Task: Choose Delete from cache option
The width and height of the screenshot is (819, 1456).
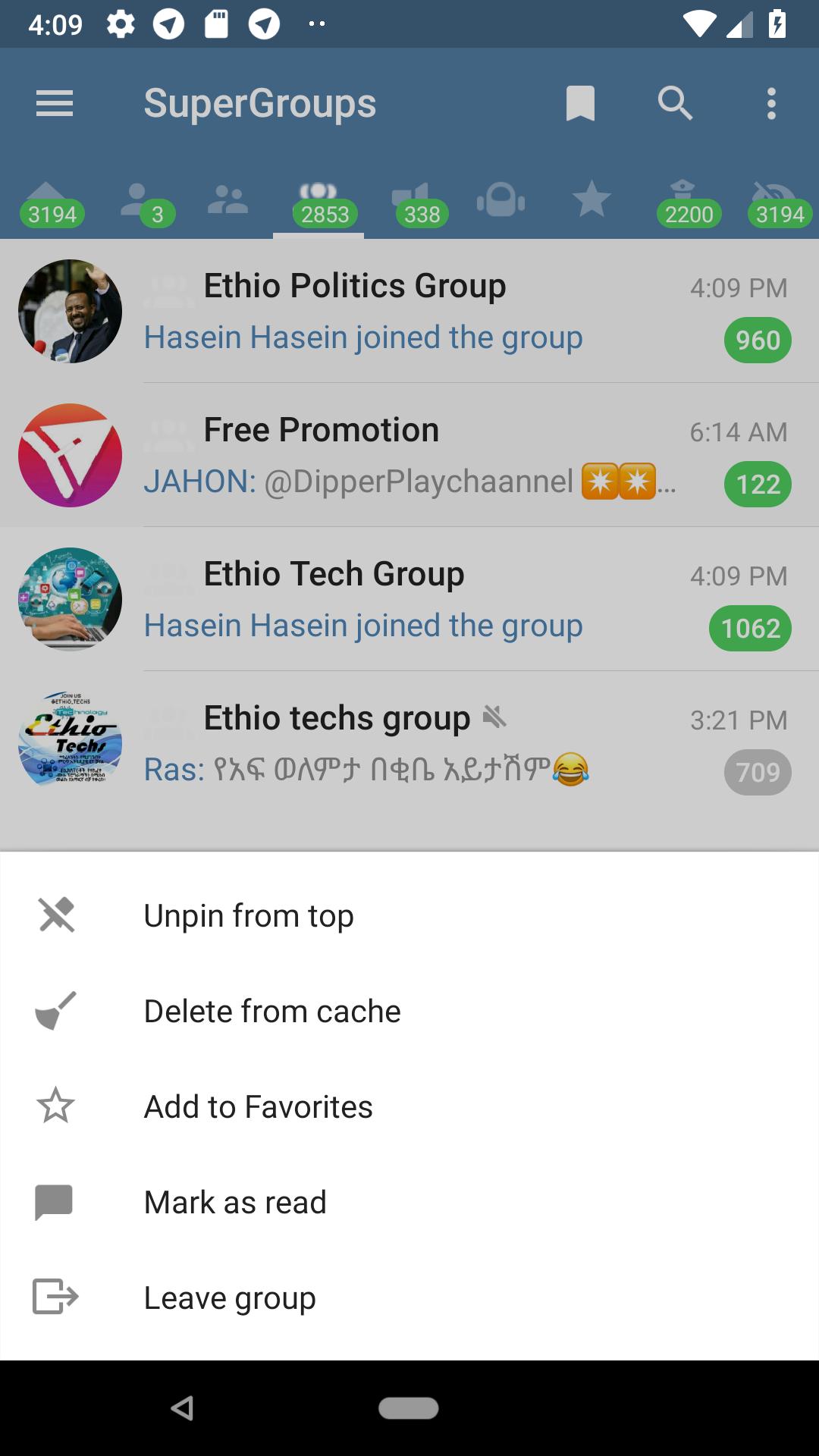Action: (x=271, y=1012)
